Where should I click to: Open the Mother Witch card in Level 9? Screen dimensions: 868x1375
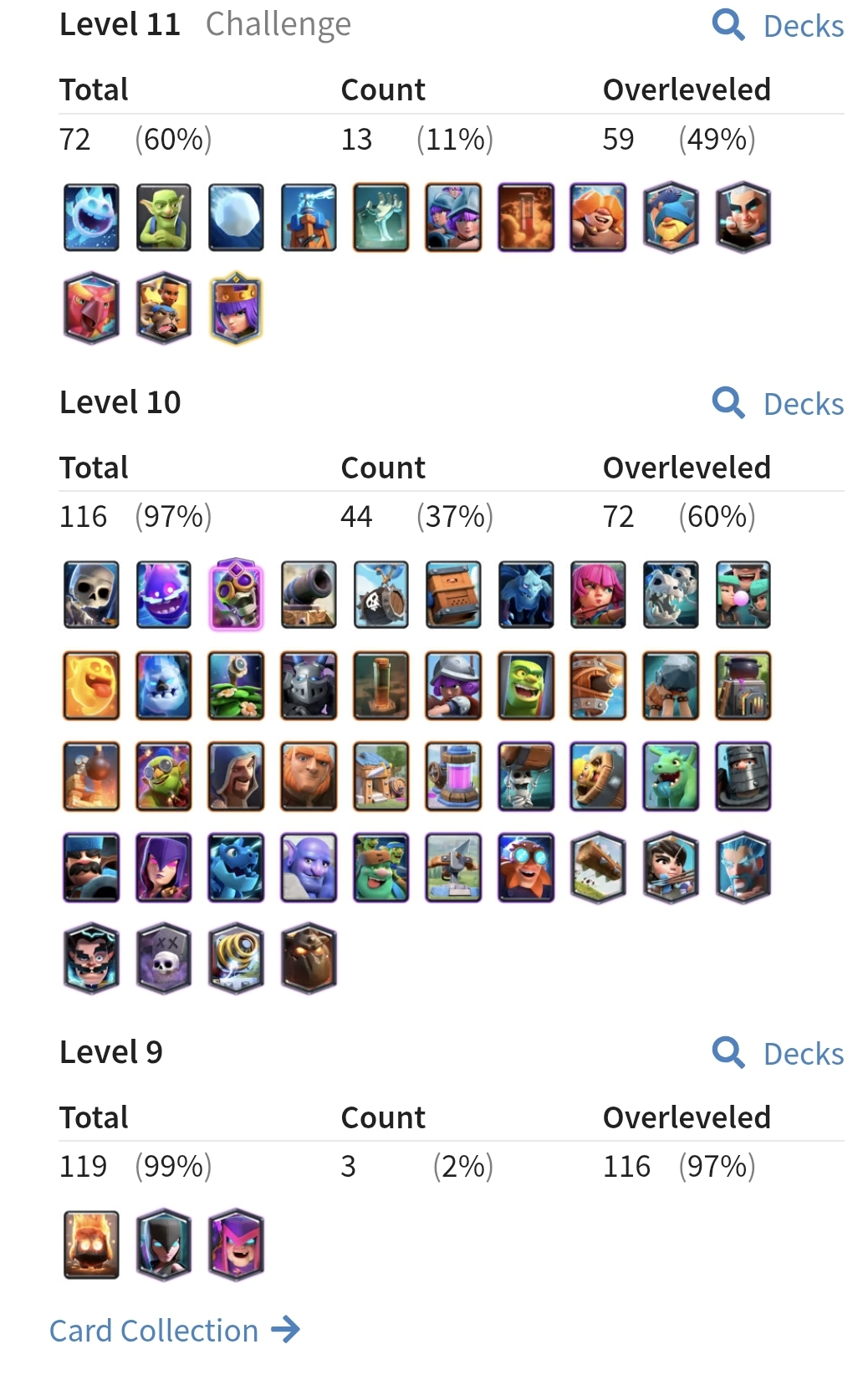pos(236,1245)
